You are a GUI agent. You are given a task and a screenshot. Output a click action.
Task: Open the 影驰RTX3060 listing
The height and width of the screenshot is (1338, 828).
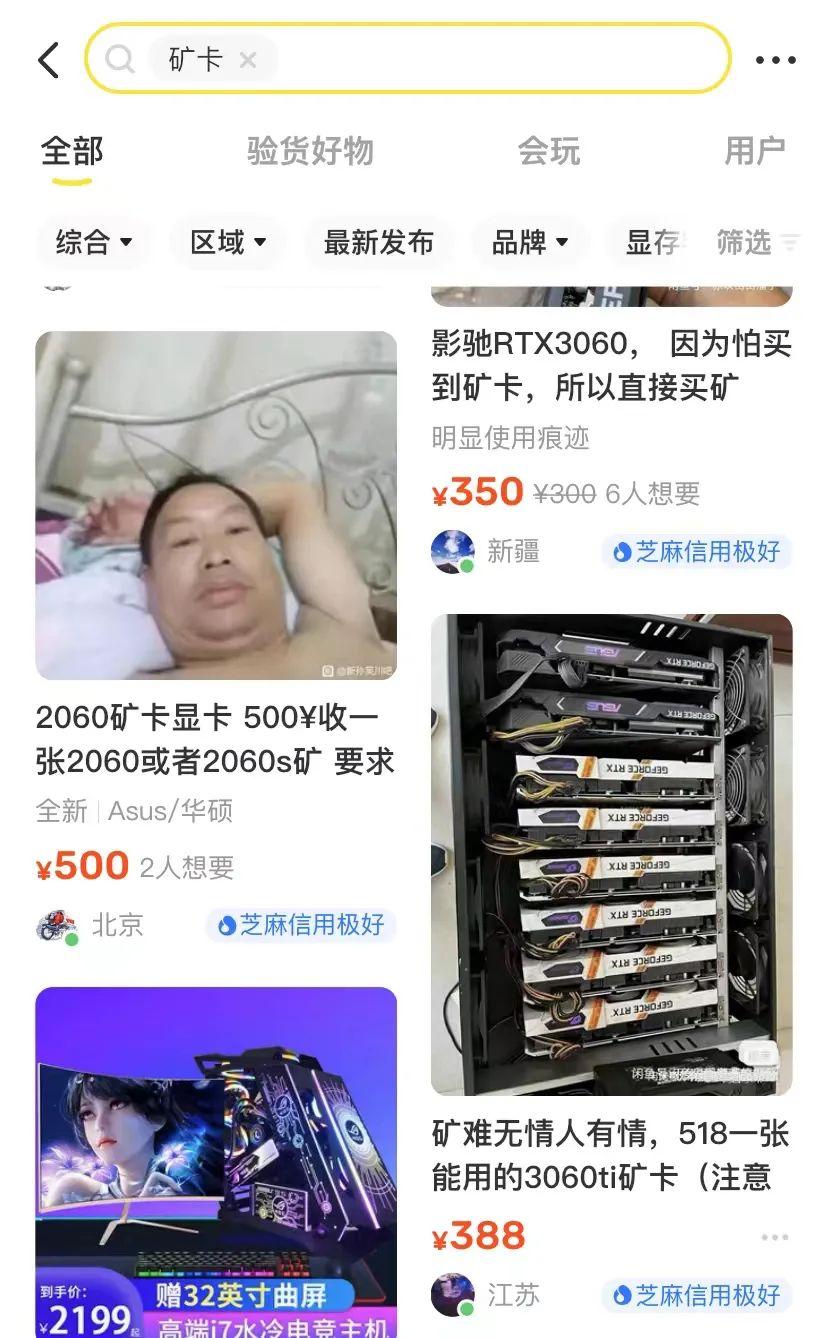[x=611, y=366]
